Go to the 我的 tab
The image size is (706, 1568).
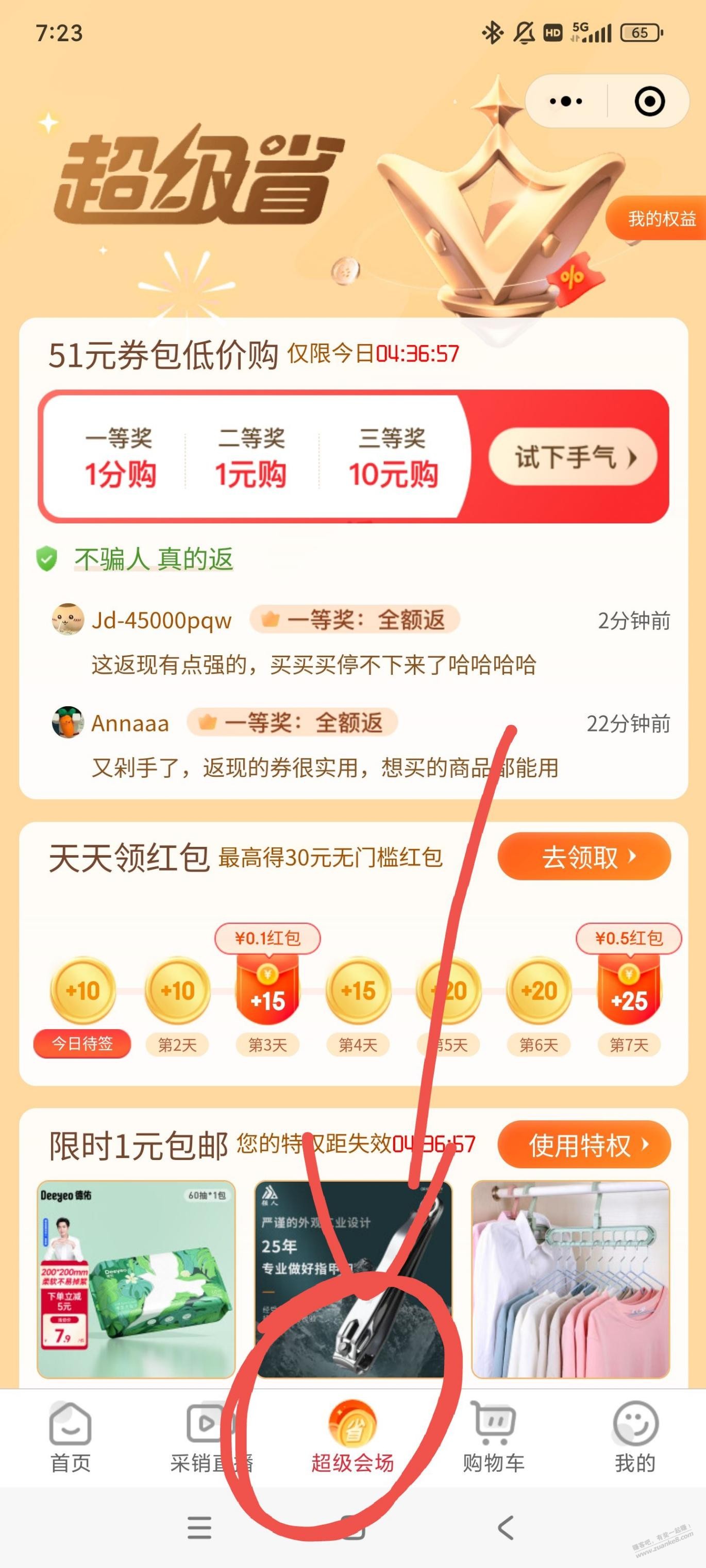coord(635,1438)
